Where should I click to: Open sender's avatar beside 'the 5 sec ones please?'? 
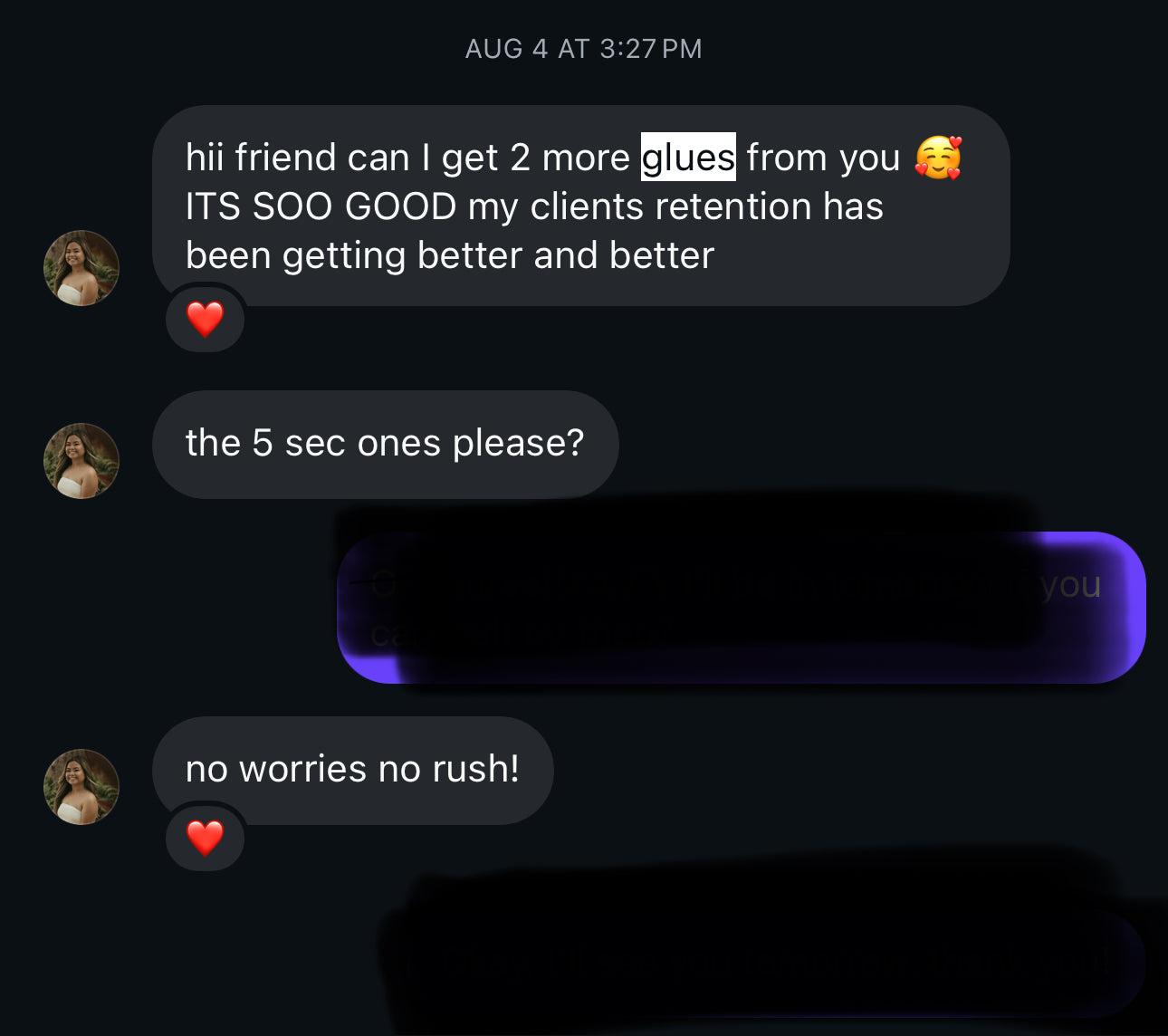81,461
